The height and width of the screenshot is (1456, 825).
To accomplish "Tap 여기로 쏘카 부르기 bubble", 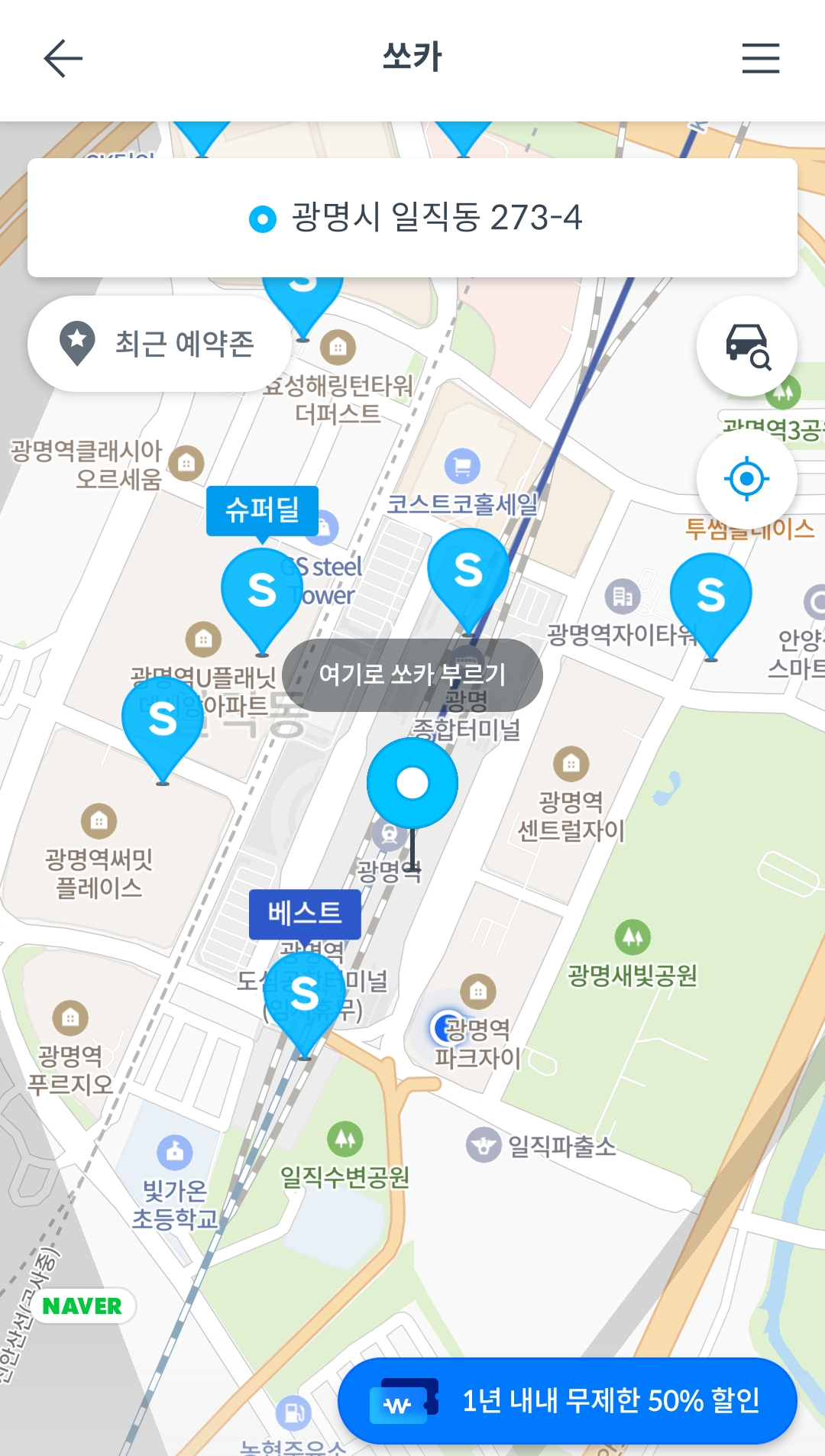I will [x=412, y=675].
